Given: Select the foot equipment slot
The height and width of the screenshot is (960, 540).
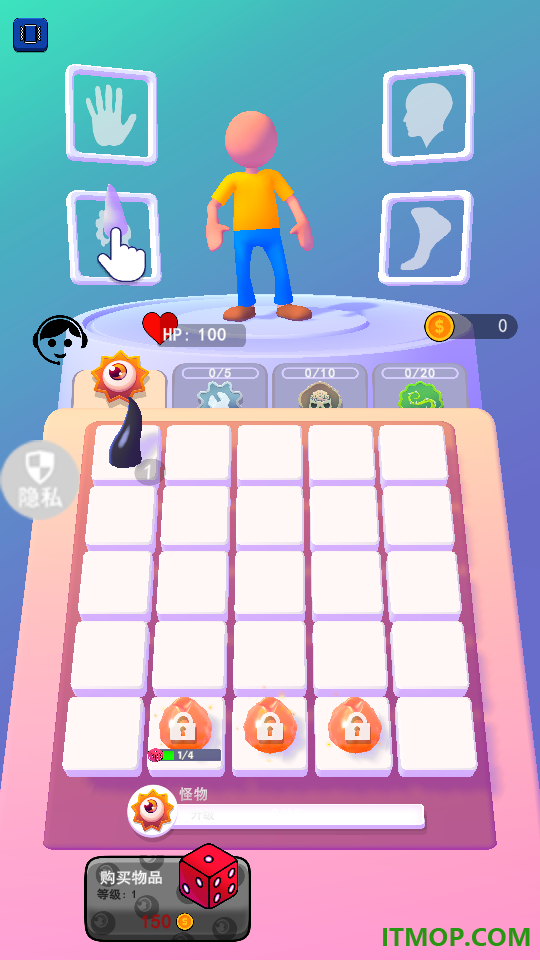Looking at the screenshot, I should pyautogui.click(x=426, y=238).
